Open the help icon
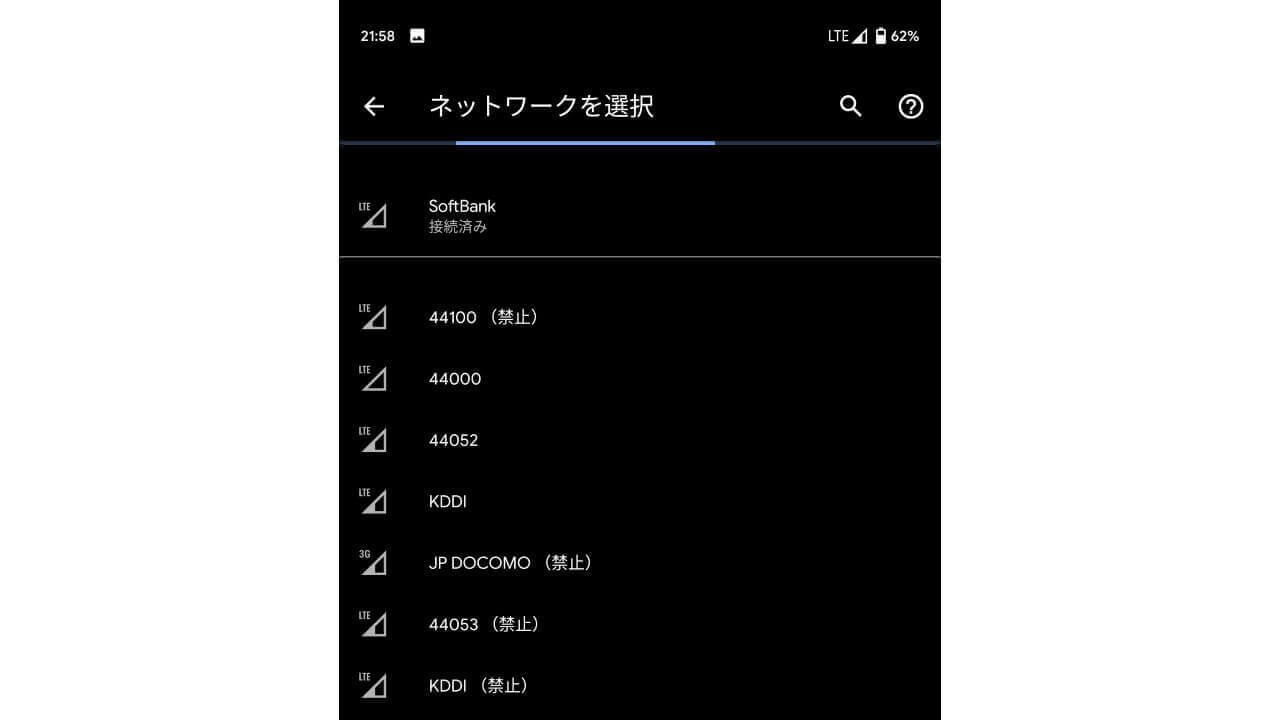The image size is (1280, 720). click(910, 106)
